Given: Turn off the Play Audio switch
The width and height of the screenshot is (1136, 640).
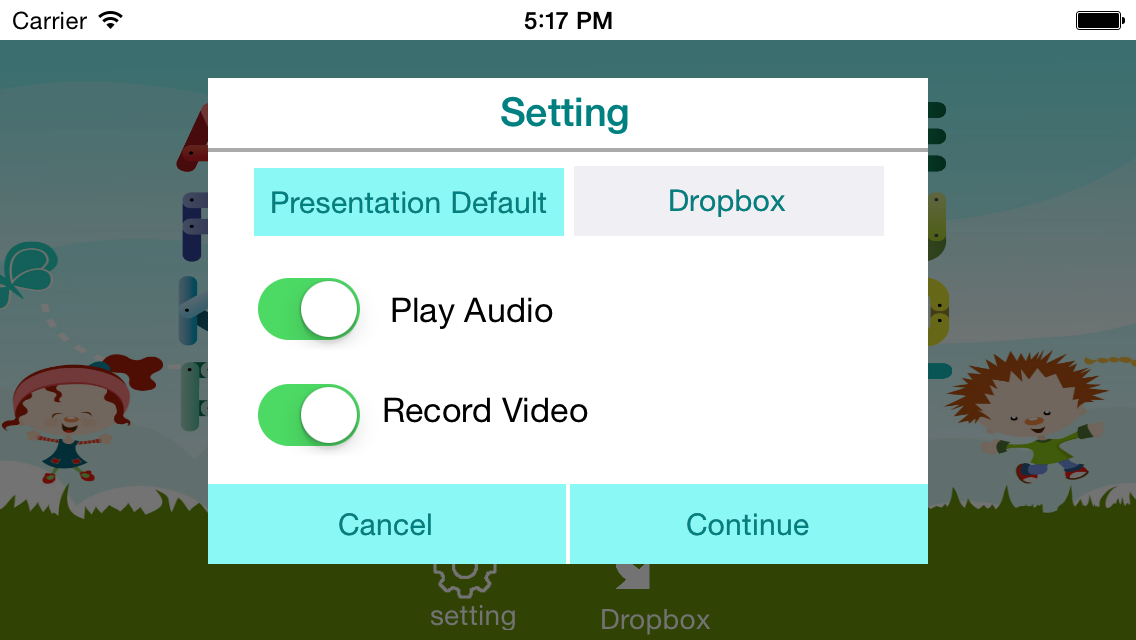Looking at the screenshot, I should [x=309, y=309].
